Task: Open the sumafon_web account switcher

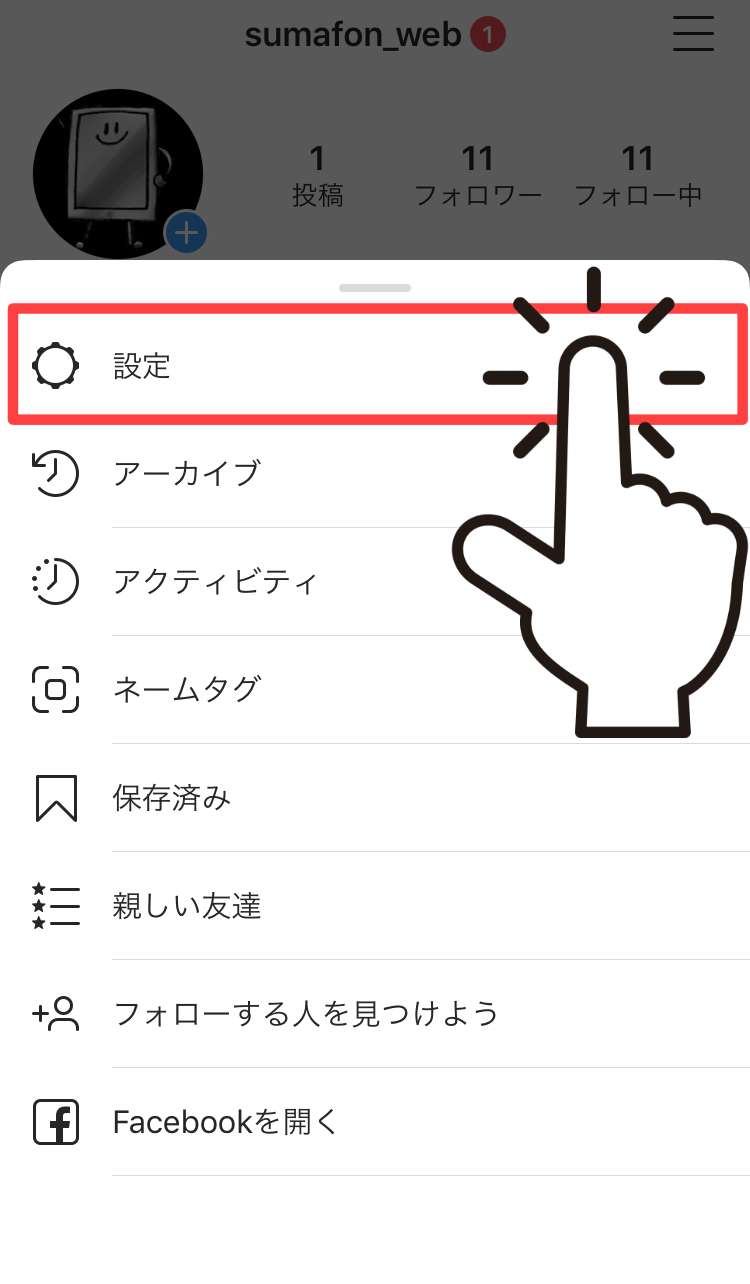Action: [x=353, y=35]
